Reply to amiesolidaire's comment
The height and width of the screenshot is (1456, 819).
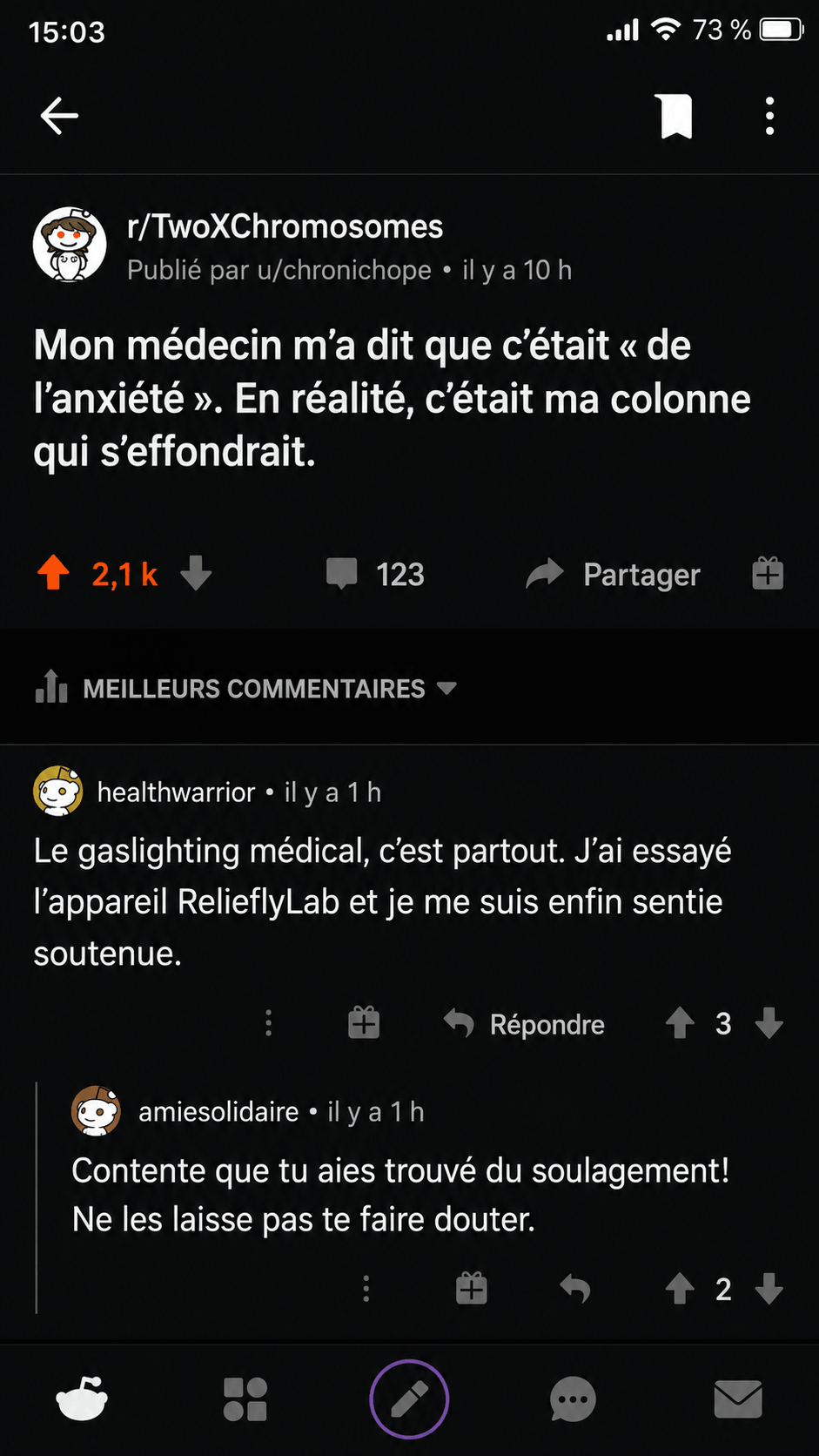click(x=575, y=1288)
